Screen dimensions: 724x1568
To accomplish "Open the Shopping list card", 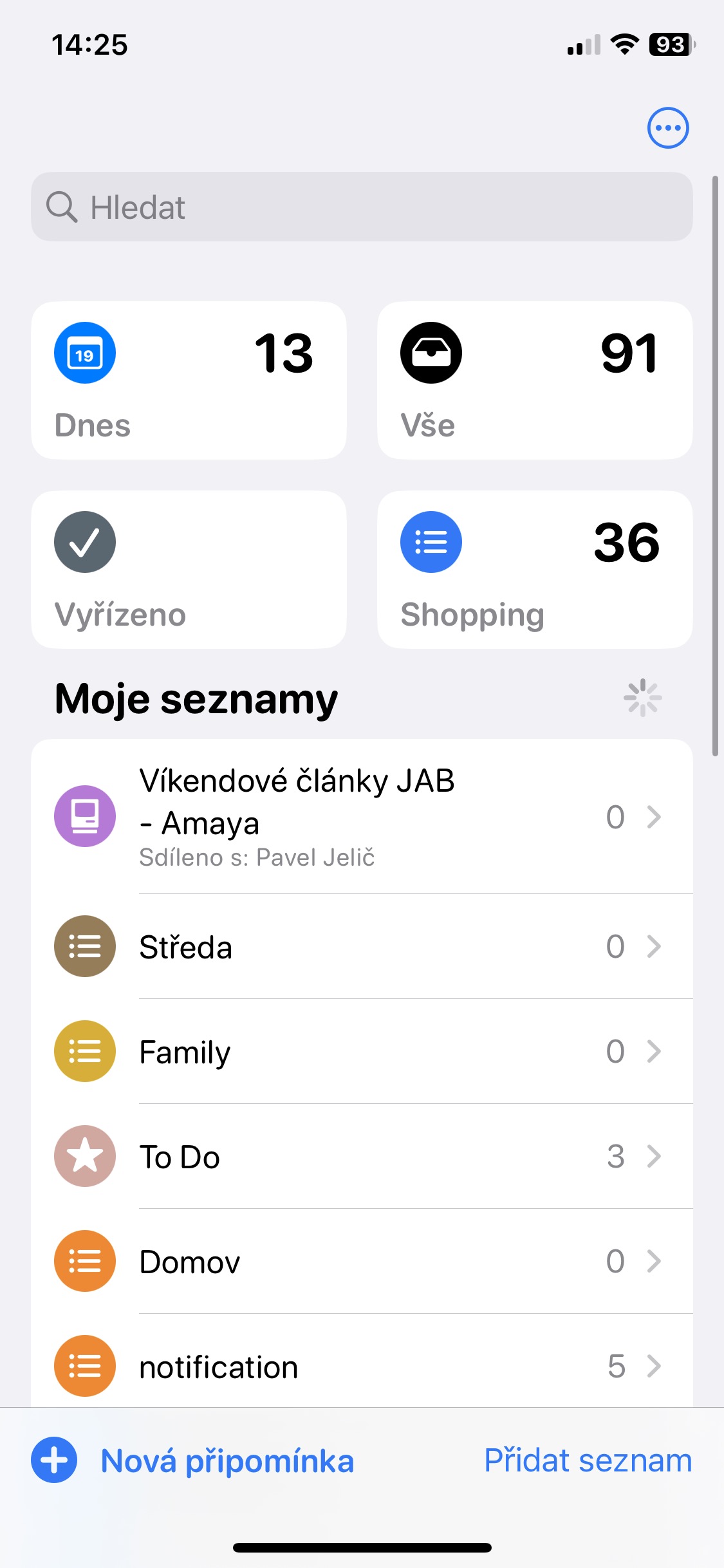I will coord(535,570).
